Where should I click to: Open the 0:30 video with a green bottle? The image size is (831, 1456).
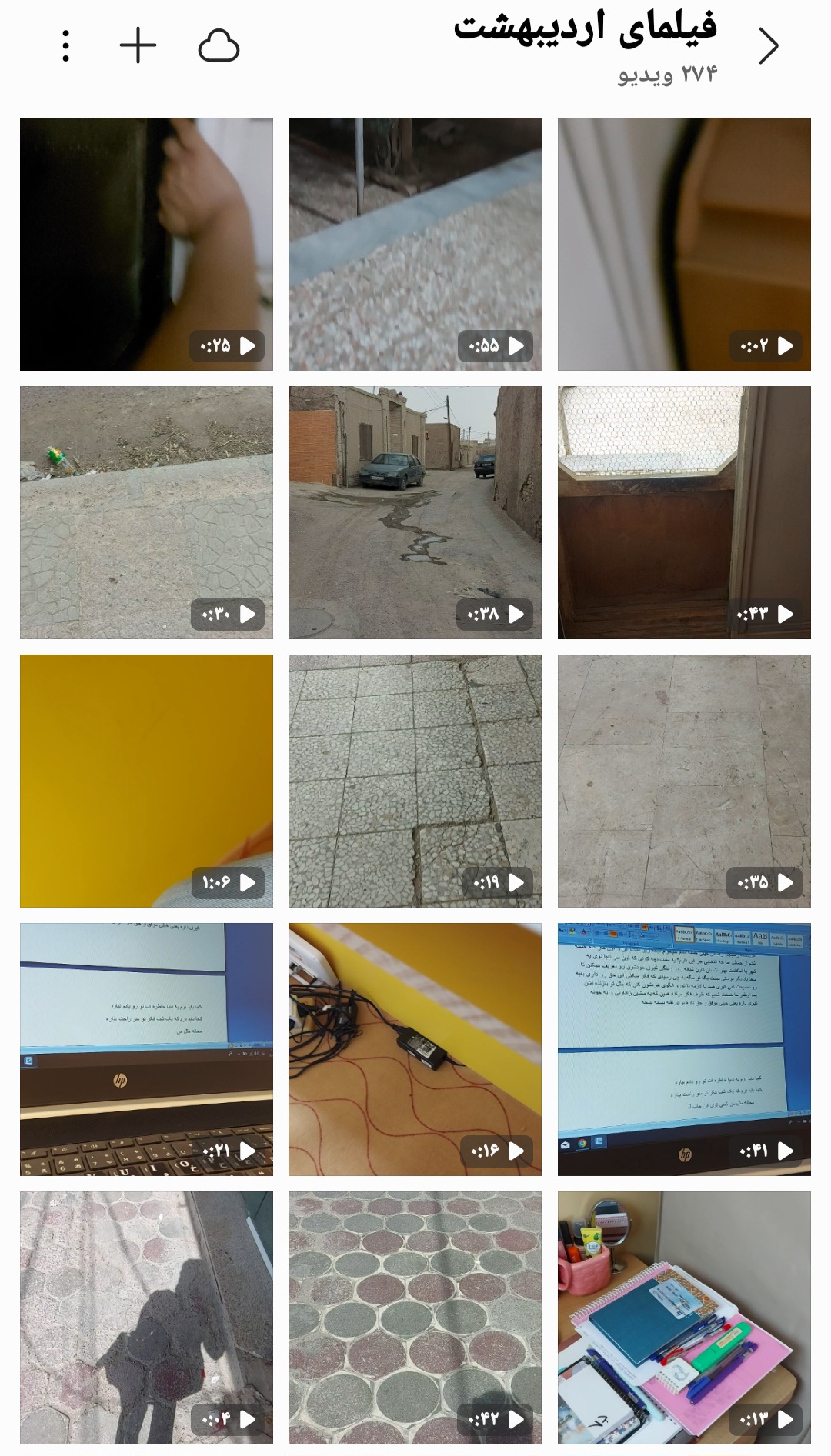(x=146, y=512)
